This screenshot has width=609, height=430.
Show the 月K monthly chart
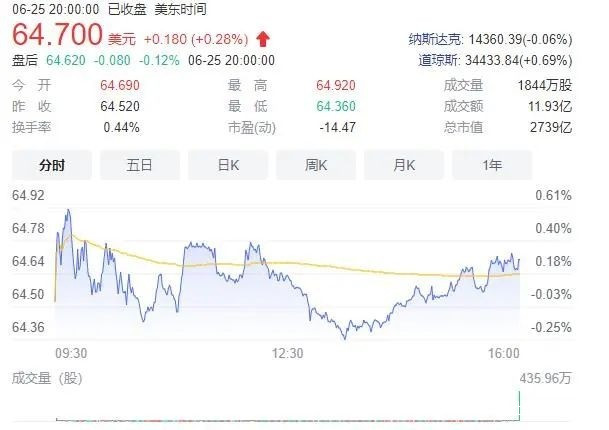[404, 165]
